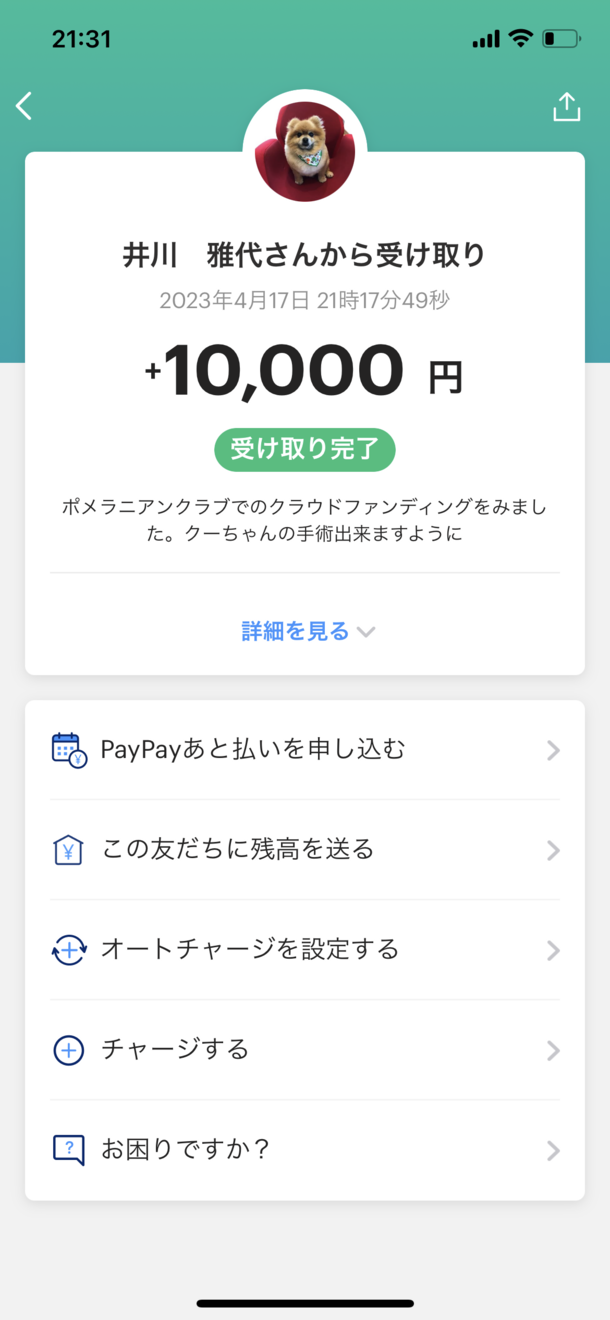The width and height of the screenshot is (610, 1320).
Task: Go back using the top-left arrow
Action: 25,106
